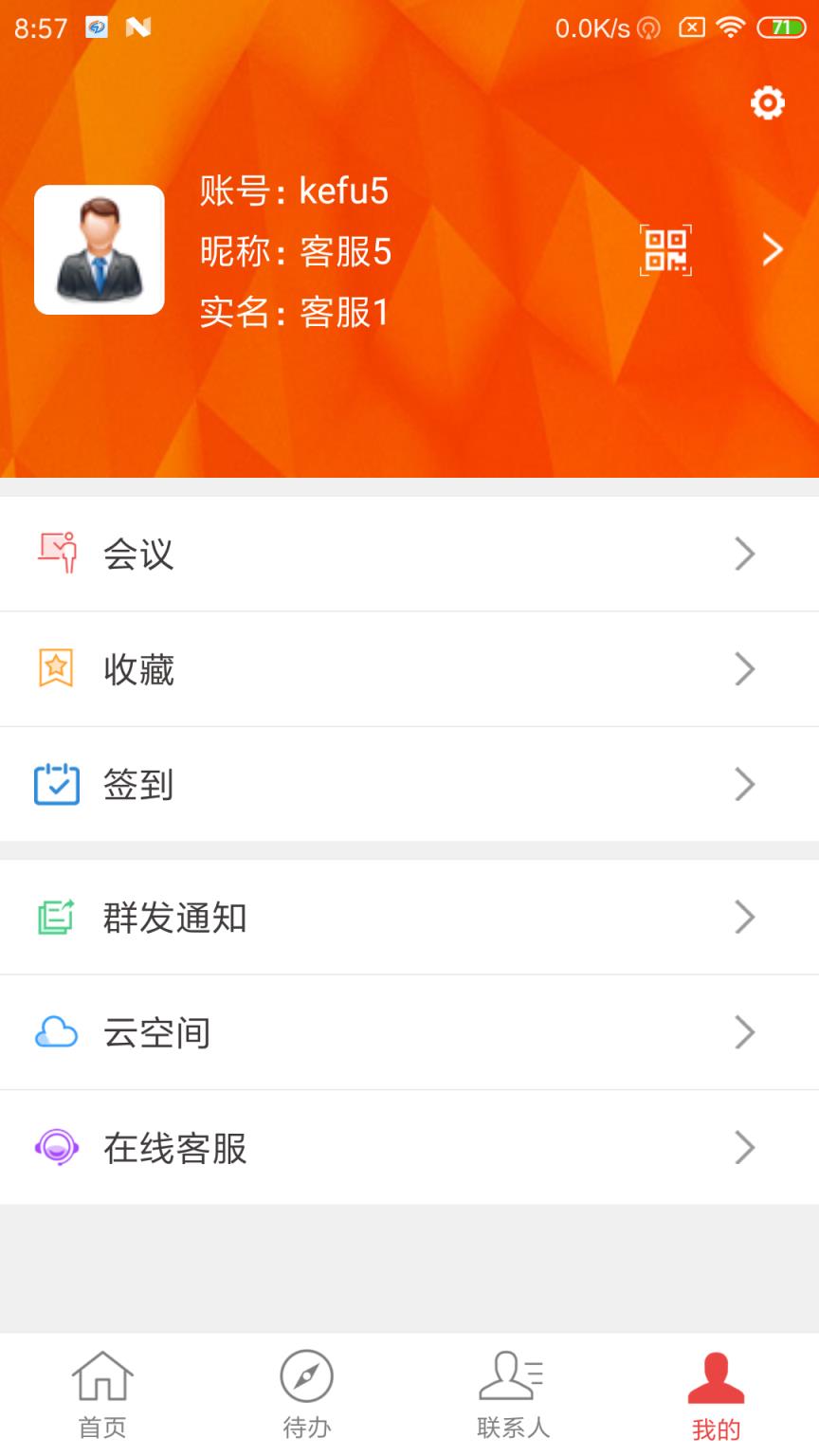
Task: Open 会议 using its chevron arrow
Action: click(745, 554)
